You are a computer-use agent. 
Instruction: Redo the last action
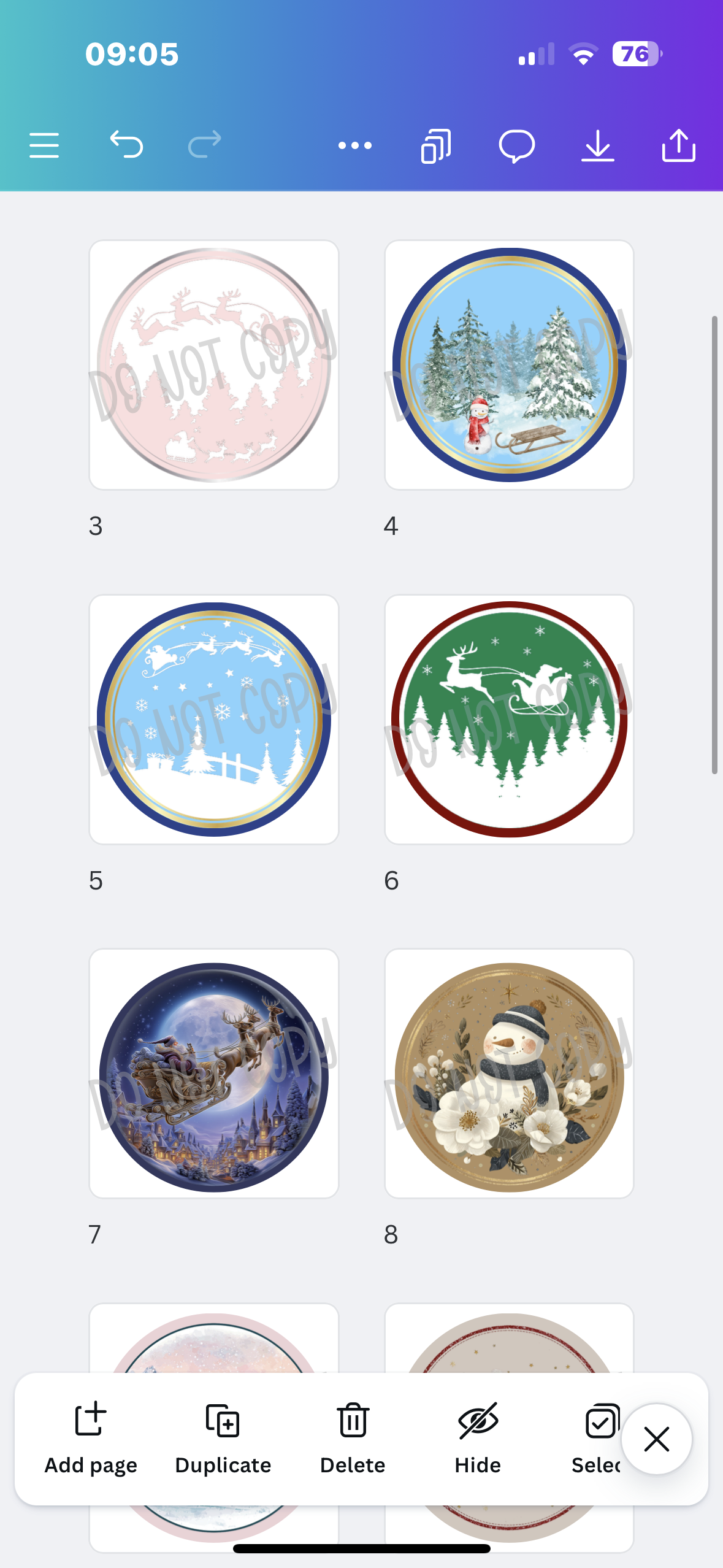coord(207,145)
